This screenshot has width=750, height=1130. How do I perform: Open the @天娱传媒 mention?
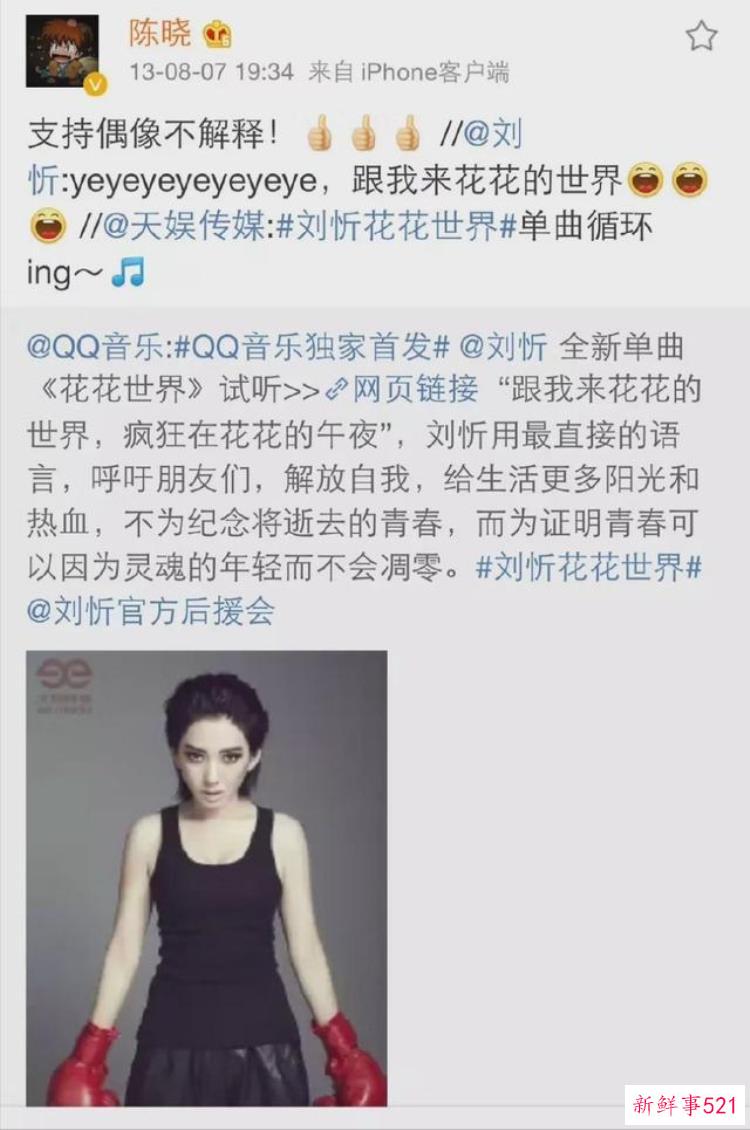click(182, 226)
